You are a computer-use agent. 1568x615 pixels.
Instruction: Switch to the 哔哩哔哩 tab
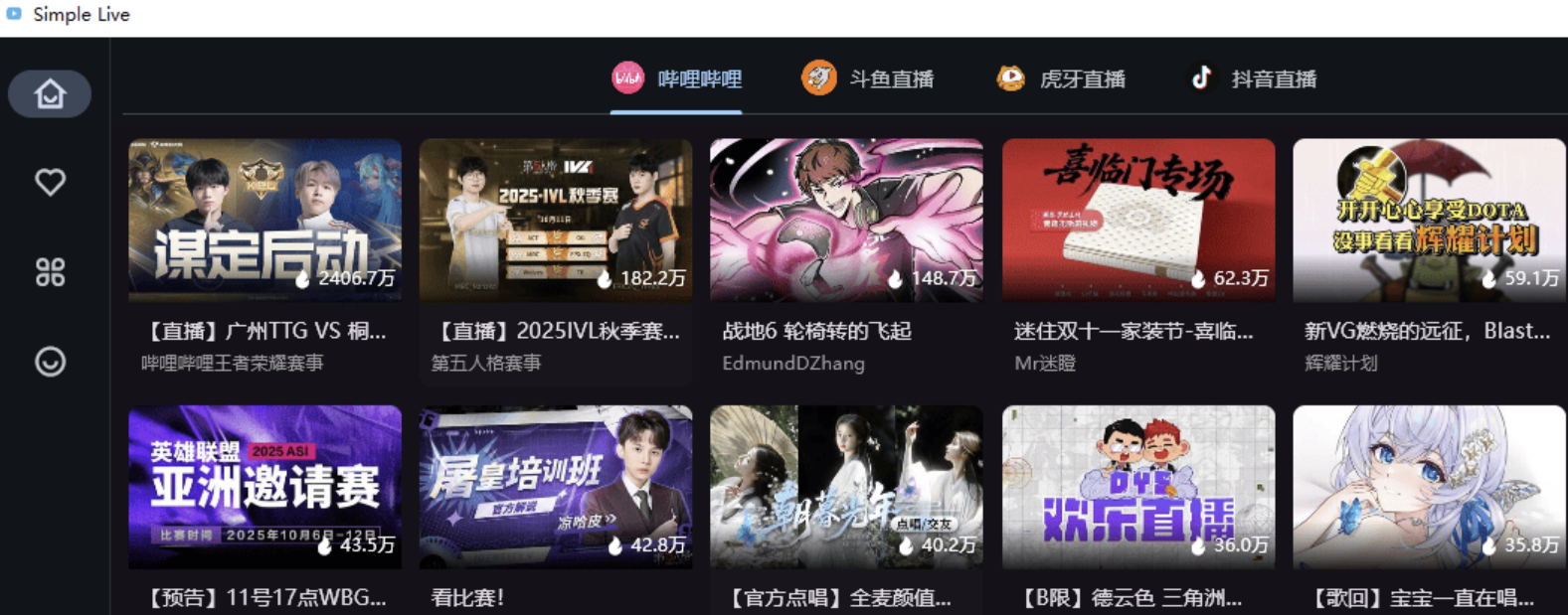click(677, 78)
